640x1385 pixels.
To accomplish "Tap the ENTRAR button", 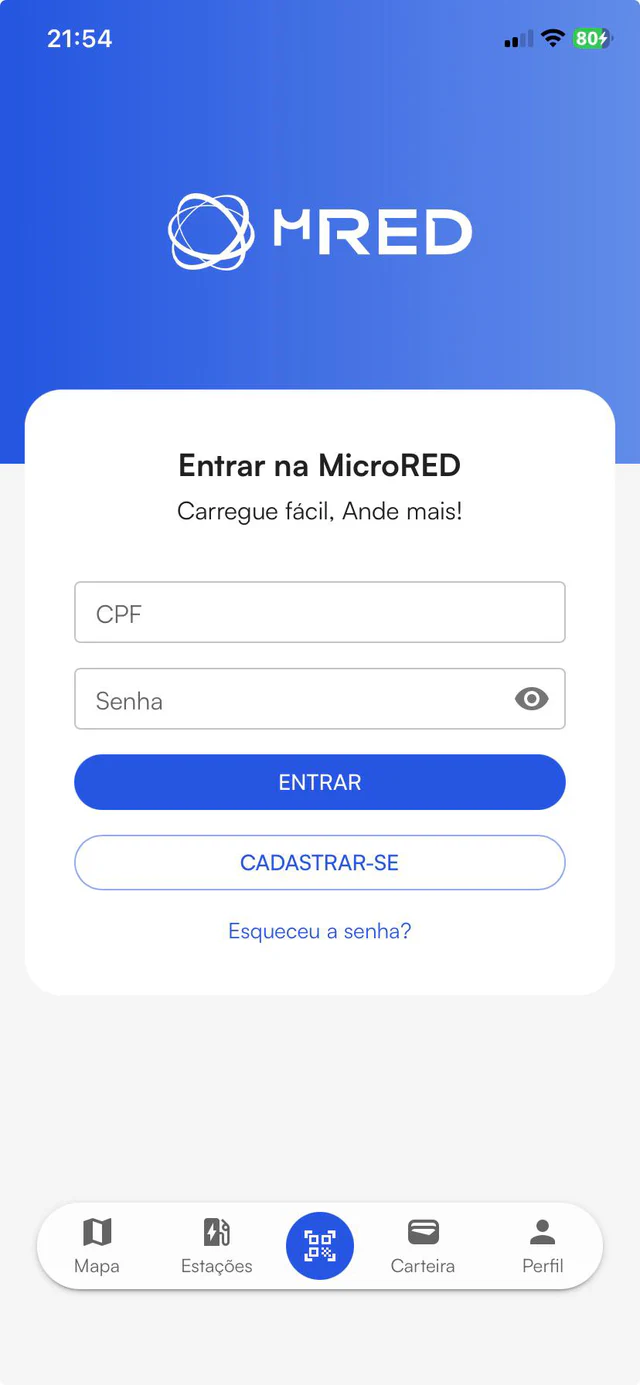I will (x=320, y=782).
